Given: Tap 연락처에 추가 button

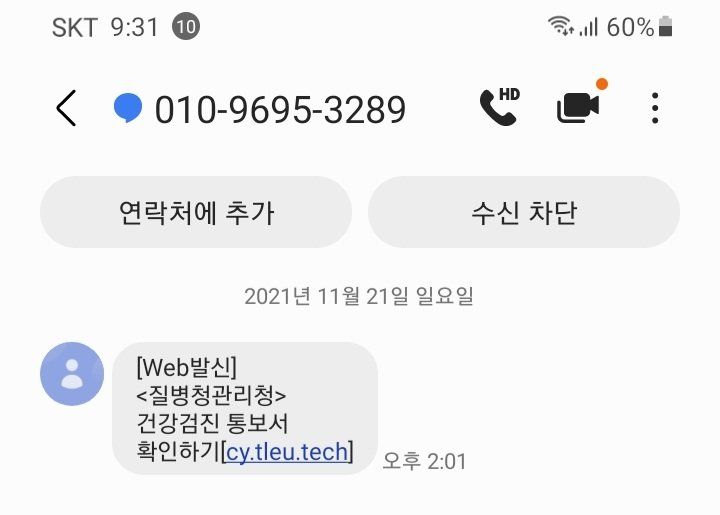Looking at the screenshot, I should (196, 212).
